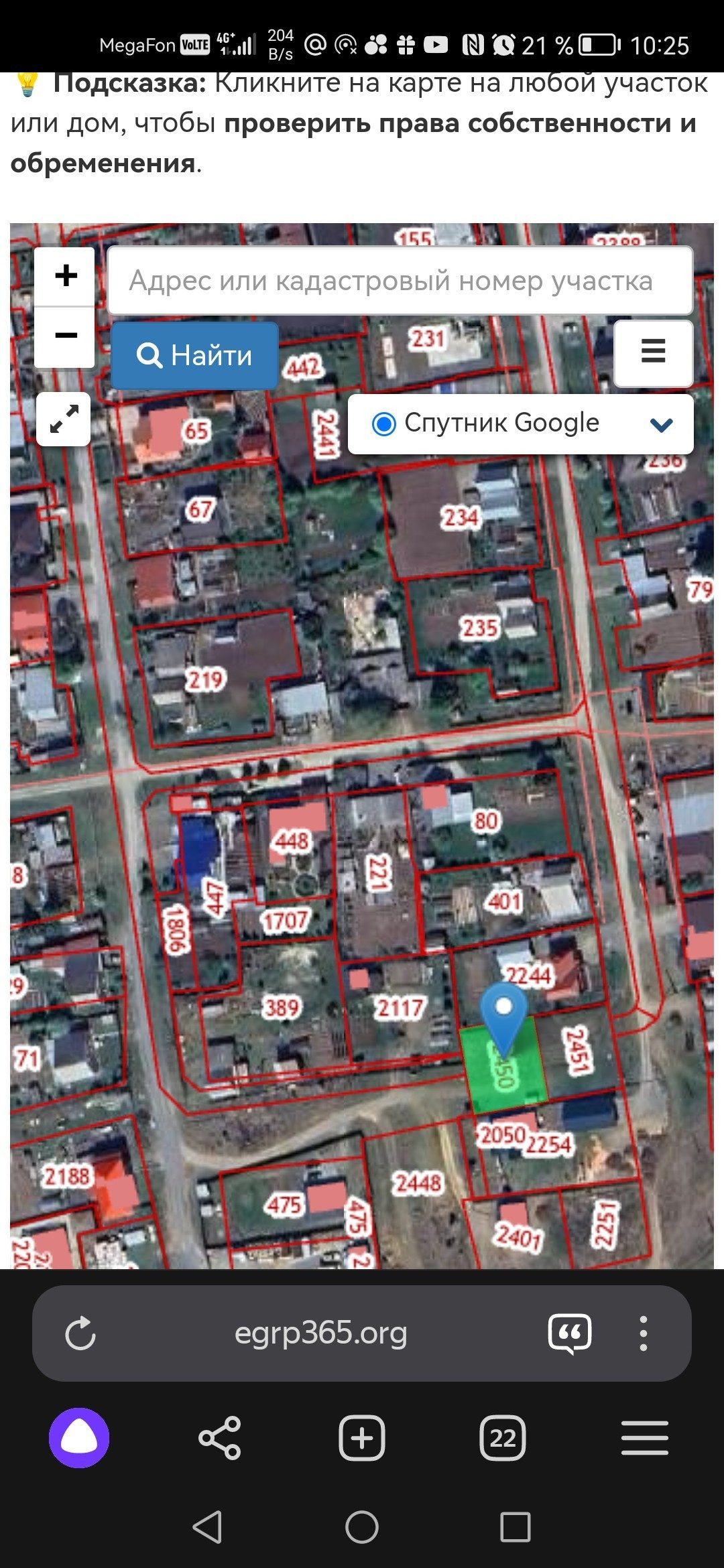The width and height of the screenshot is (724, 1568).
Task: Launch the Alice assistant button
Action: 79,1438
